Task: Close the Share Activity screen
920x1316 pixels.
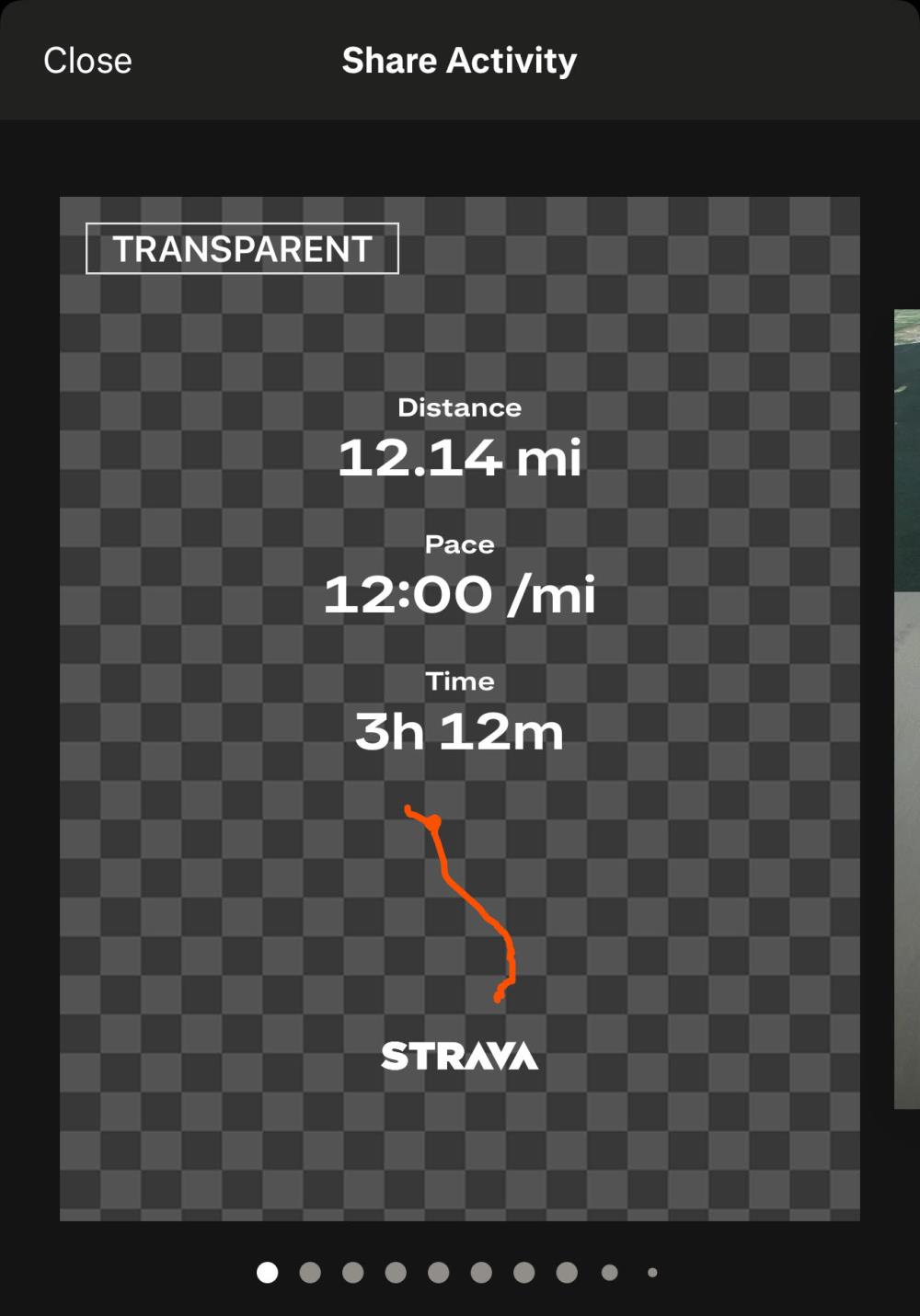Action: coord(87,61)
